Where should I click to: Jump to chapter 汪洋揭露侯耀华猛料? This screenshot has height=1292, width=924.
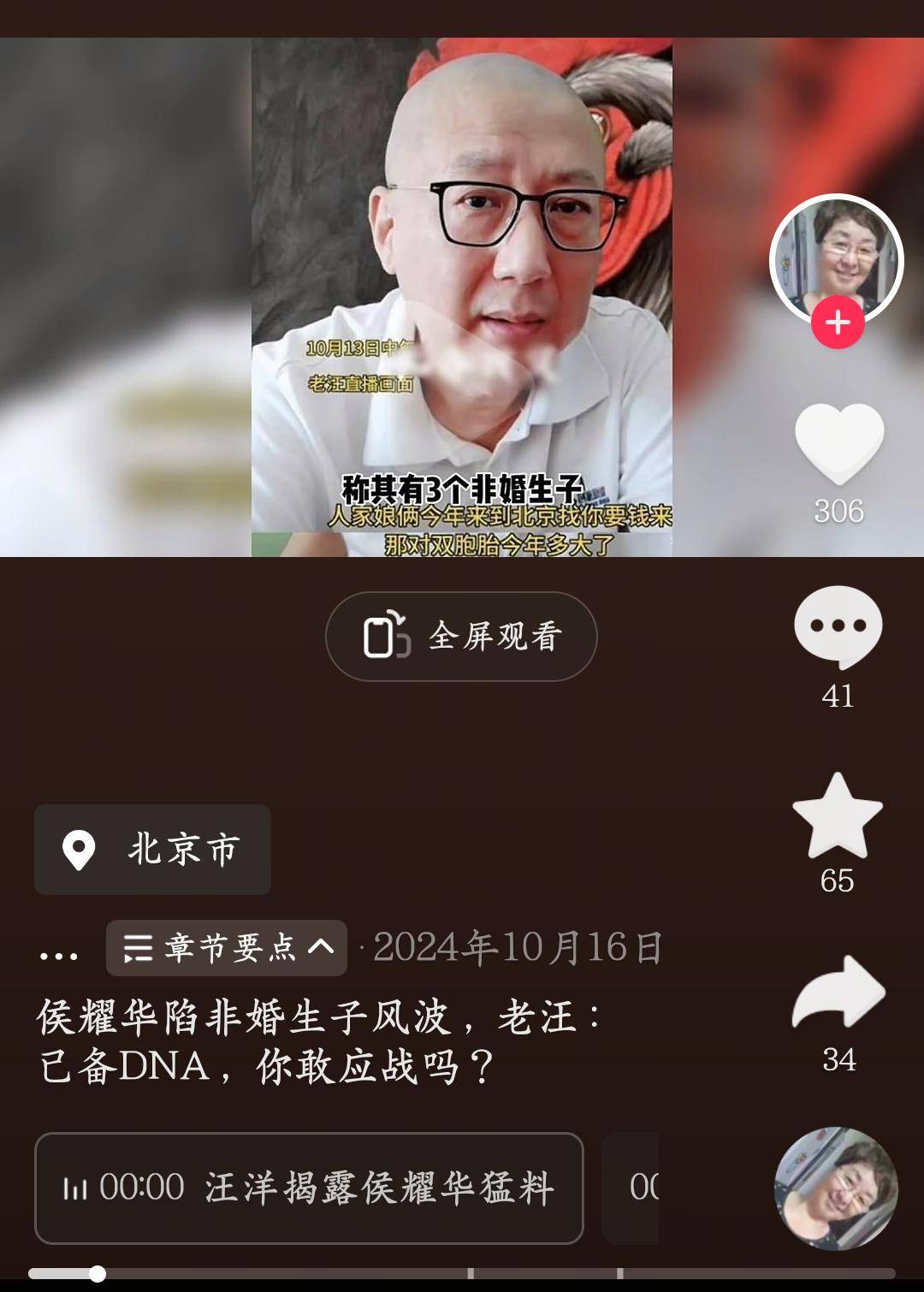click(309, 1188)
